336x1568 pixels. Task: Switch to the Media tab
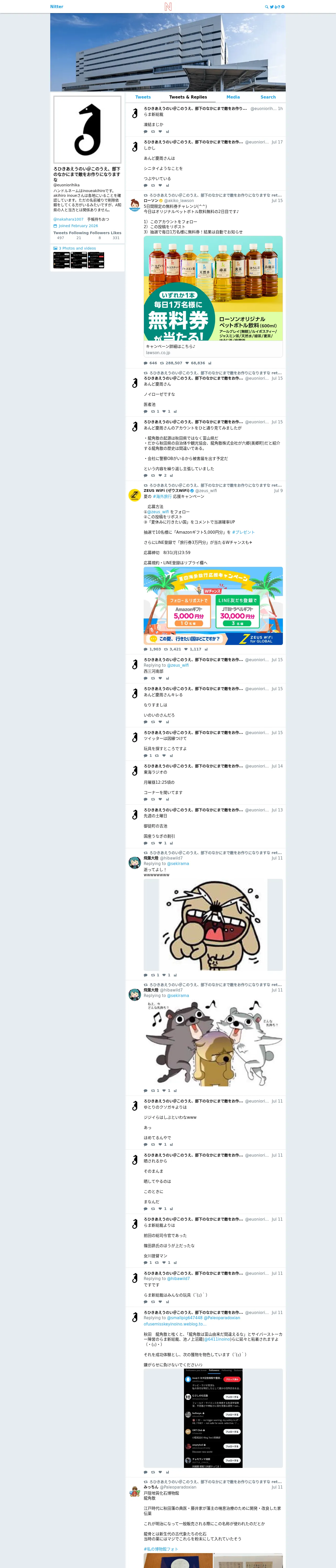click(233, 97)
